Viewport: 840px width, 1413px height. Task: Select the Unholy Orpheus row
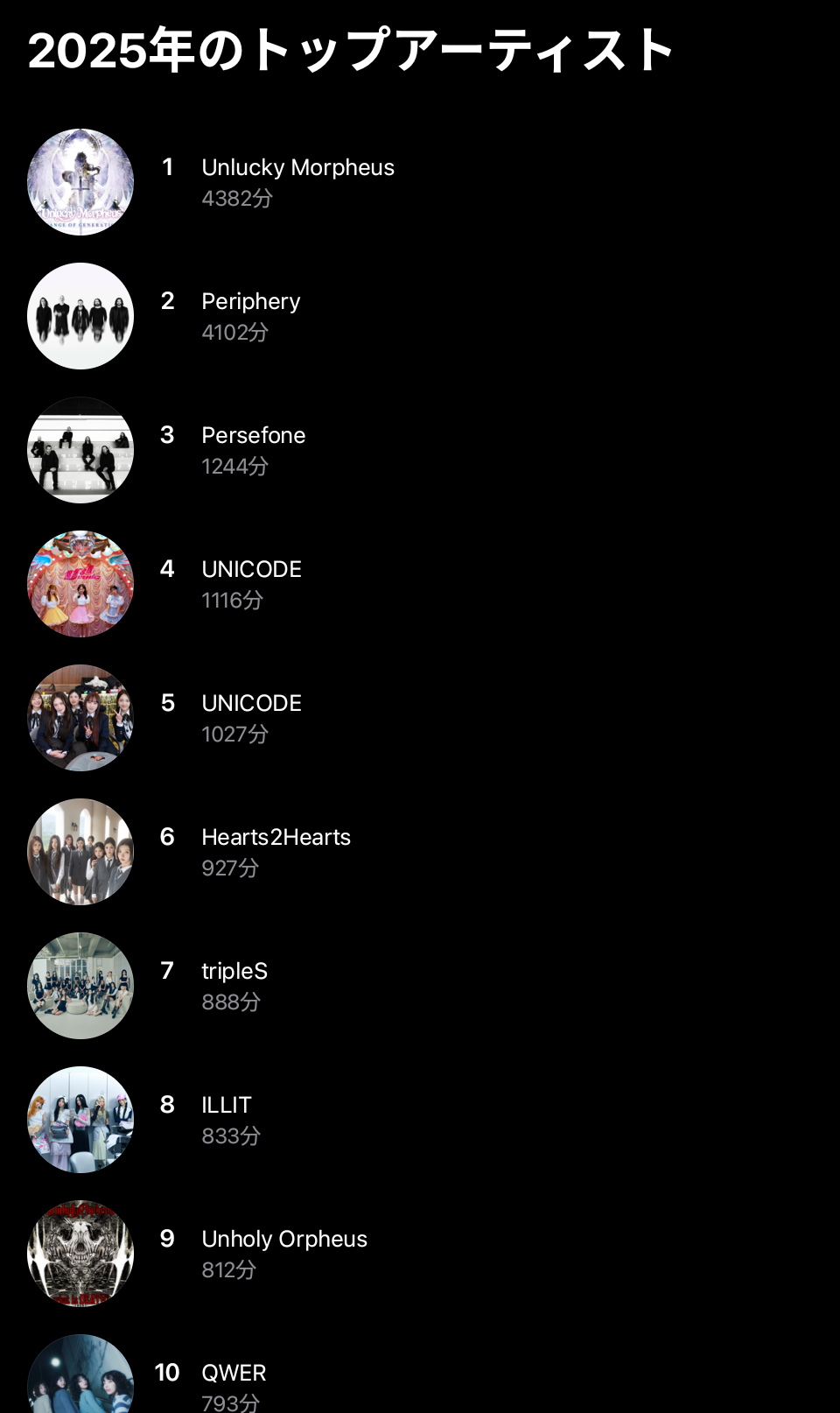[x=284, y=1240]
